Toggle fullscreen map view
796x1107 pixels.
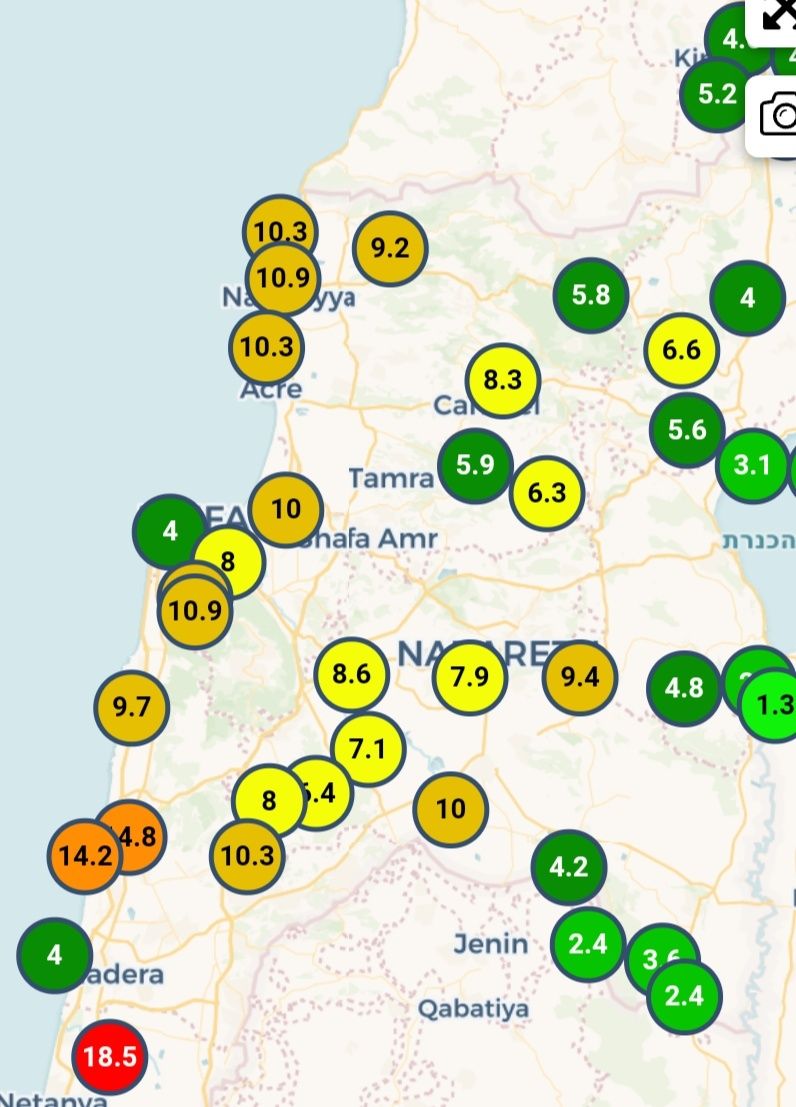778,18
